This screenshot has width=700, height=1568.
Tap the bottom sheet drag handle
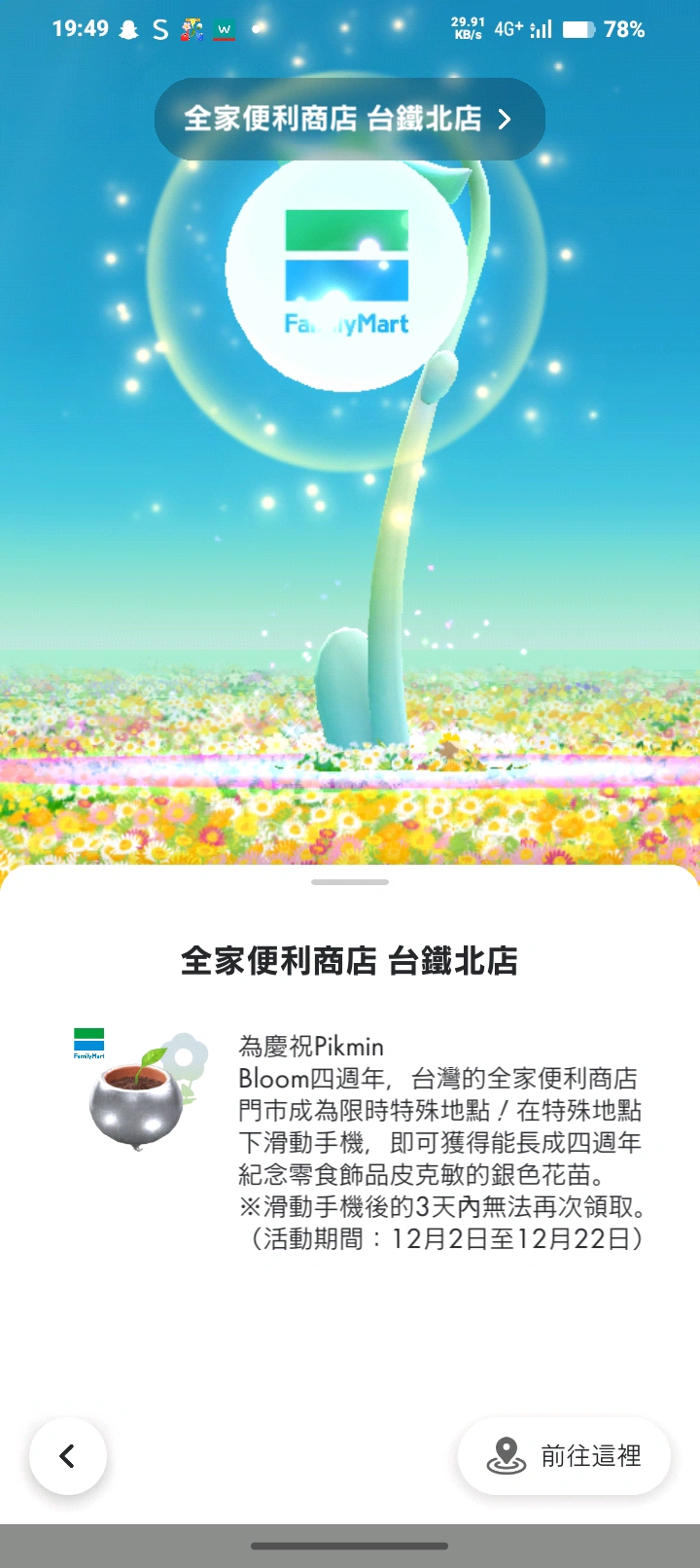[x=350, y=882]
